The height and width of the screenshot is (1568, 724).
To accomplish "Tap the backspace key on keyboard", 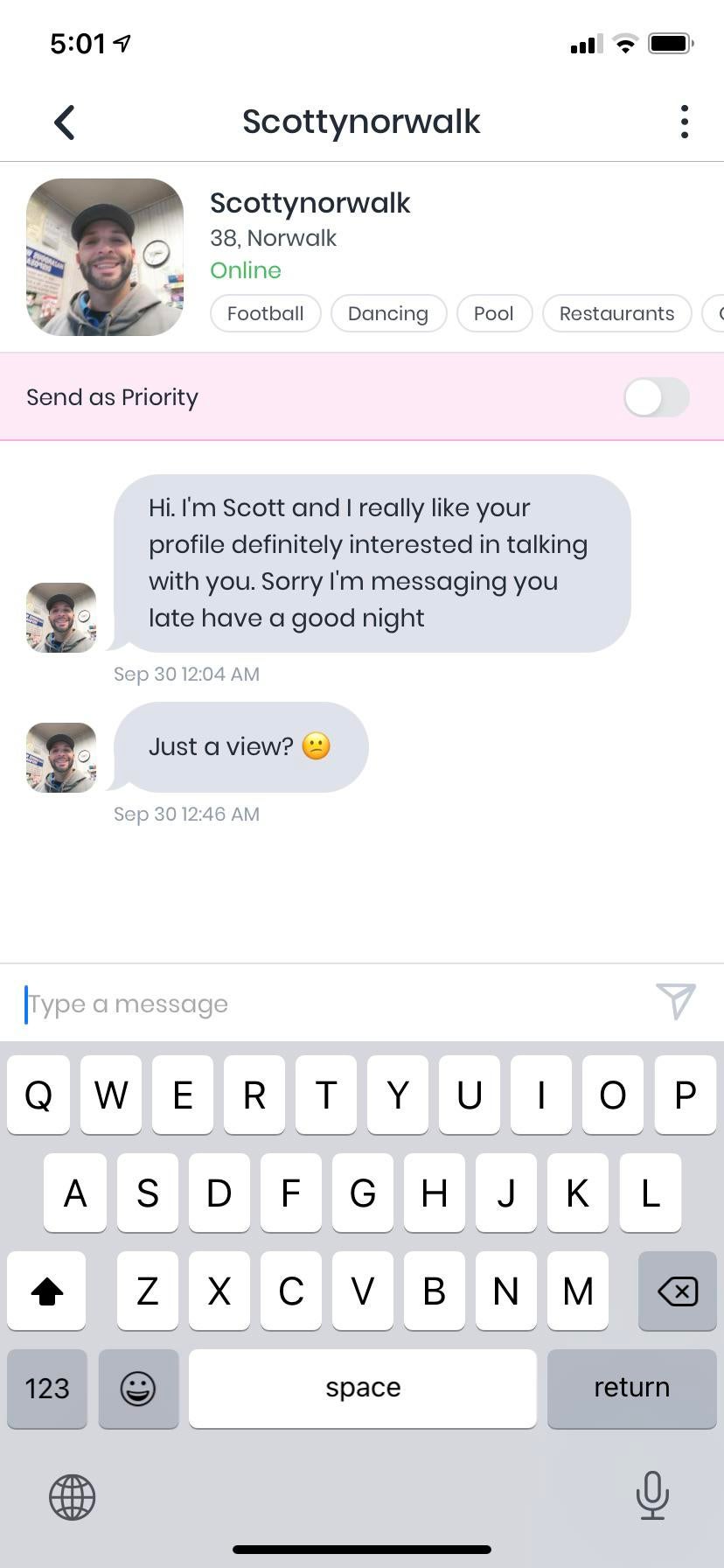I will tap(677, 1291).
